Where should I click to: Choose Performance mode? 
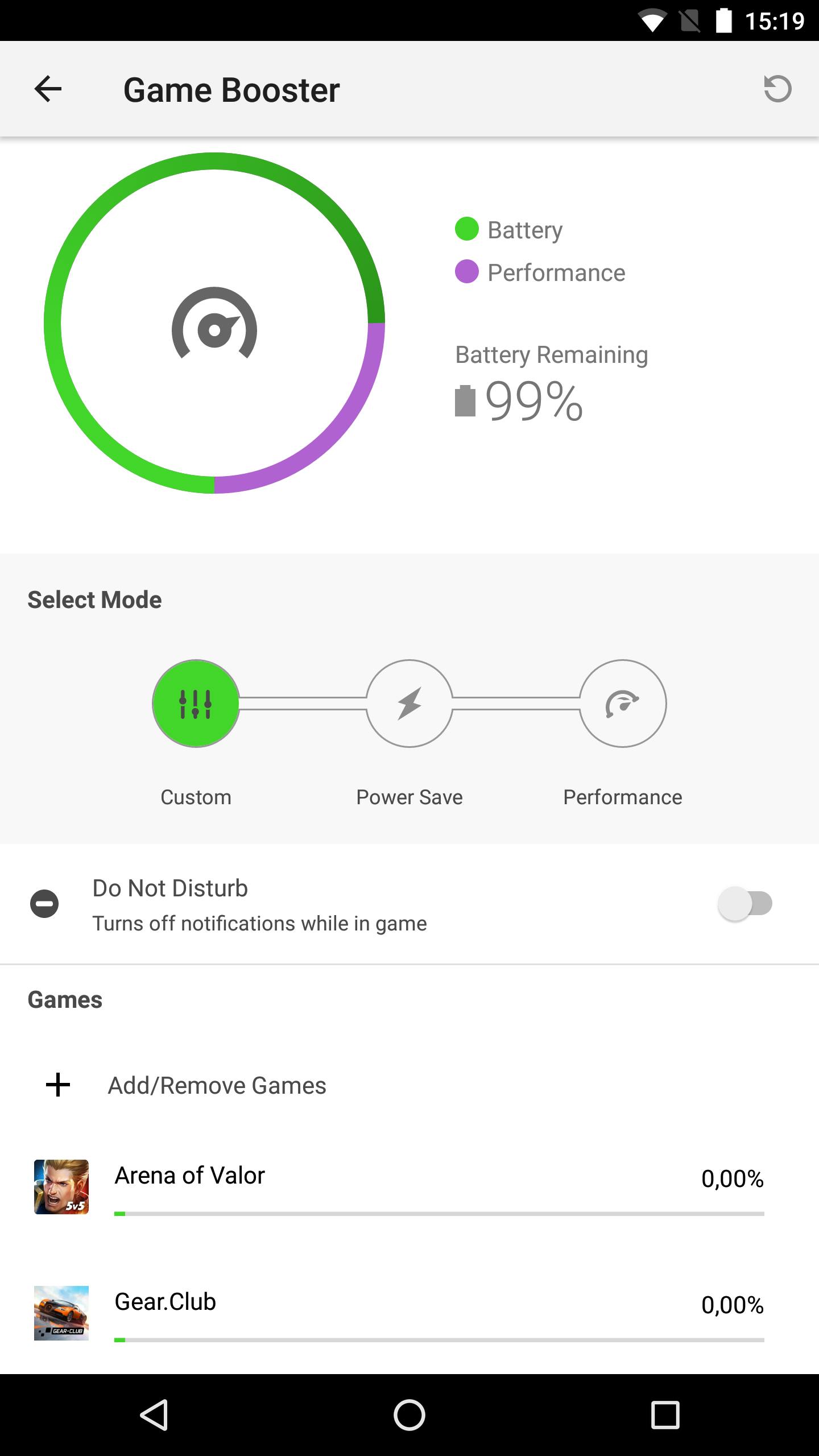pyautogui.click(x=622, y=704)
